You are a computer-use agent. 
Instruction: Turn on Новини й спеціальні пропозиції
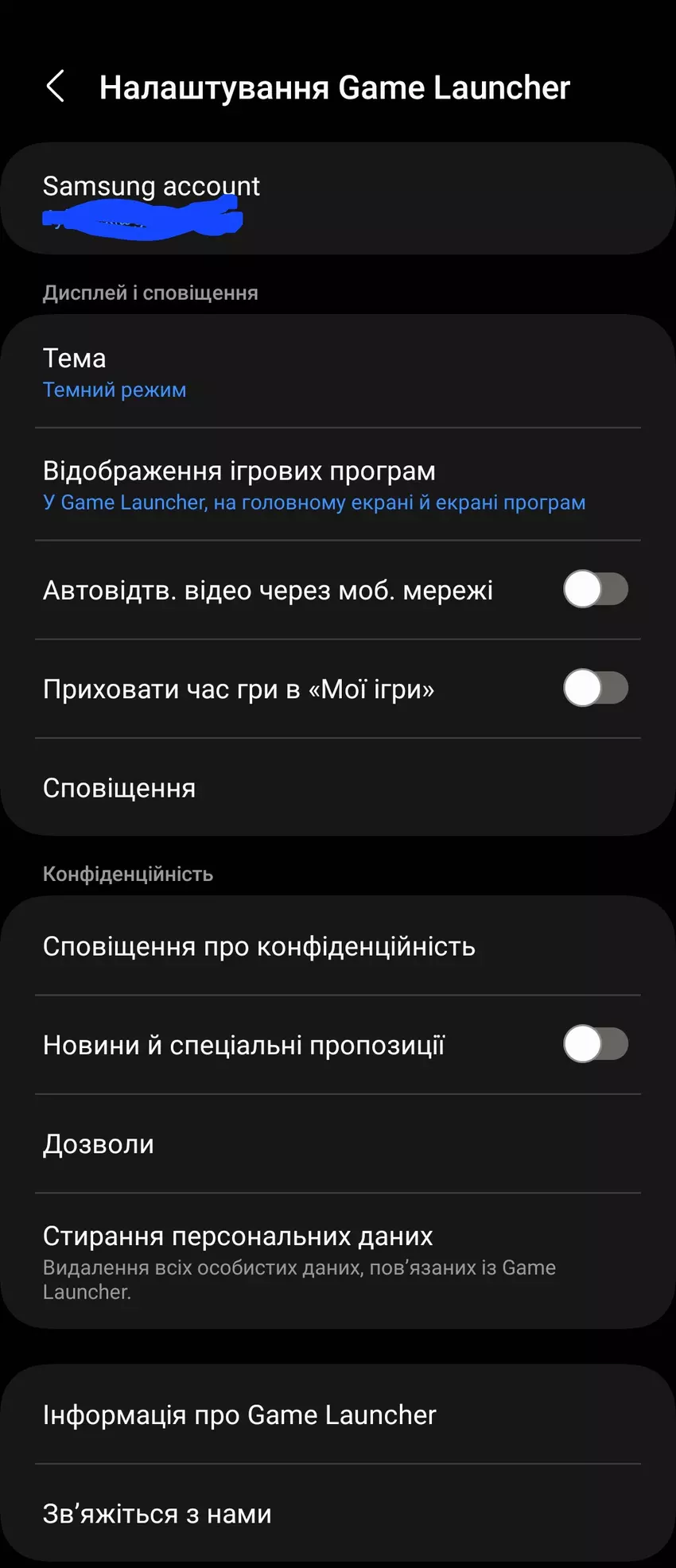point(595,1044)
